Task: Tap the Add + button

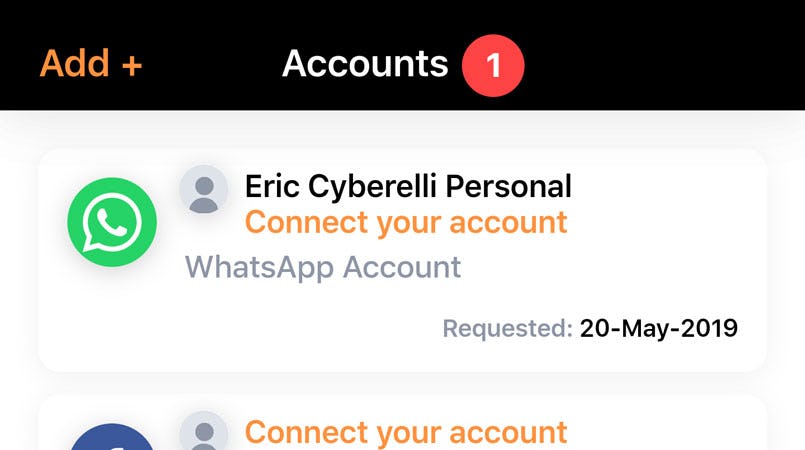Action: tap(91, 65)
